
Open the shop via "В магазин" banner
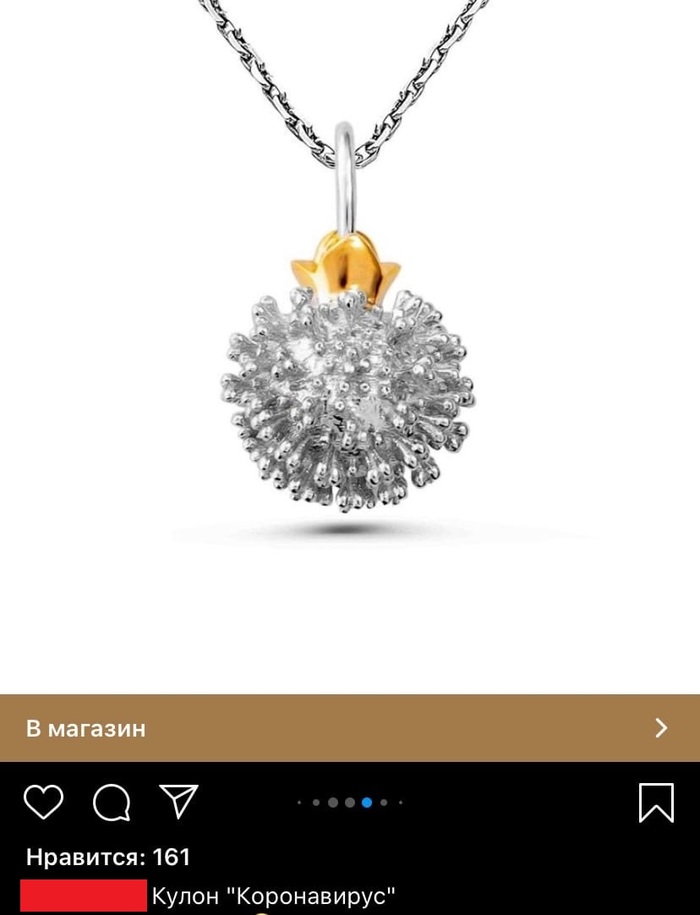pyautogui.click(x=348, y=728)
